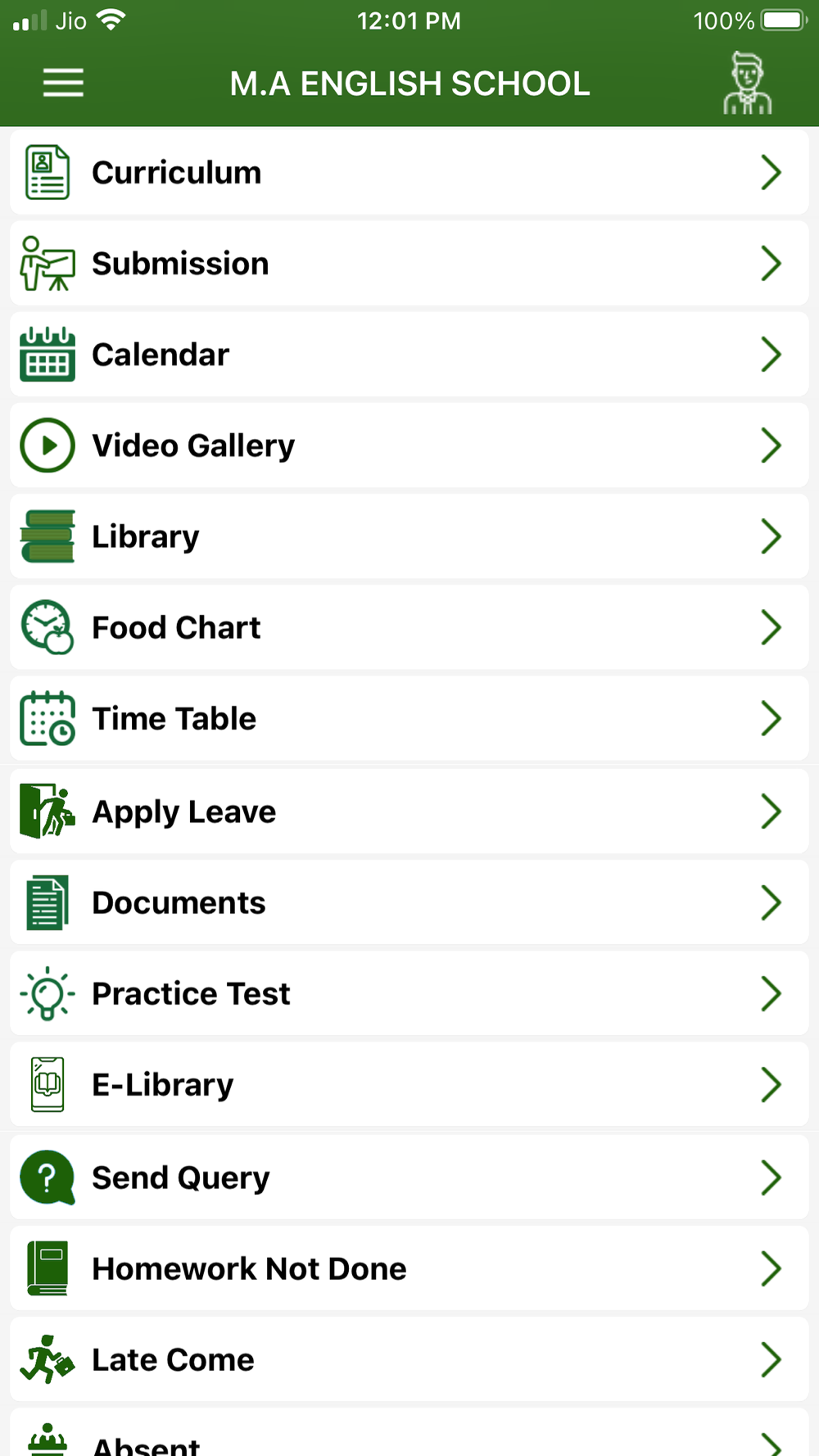
Task: Select the Library row
Action: tap(409, 536)
